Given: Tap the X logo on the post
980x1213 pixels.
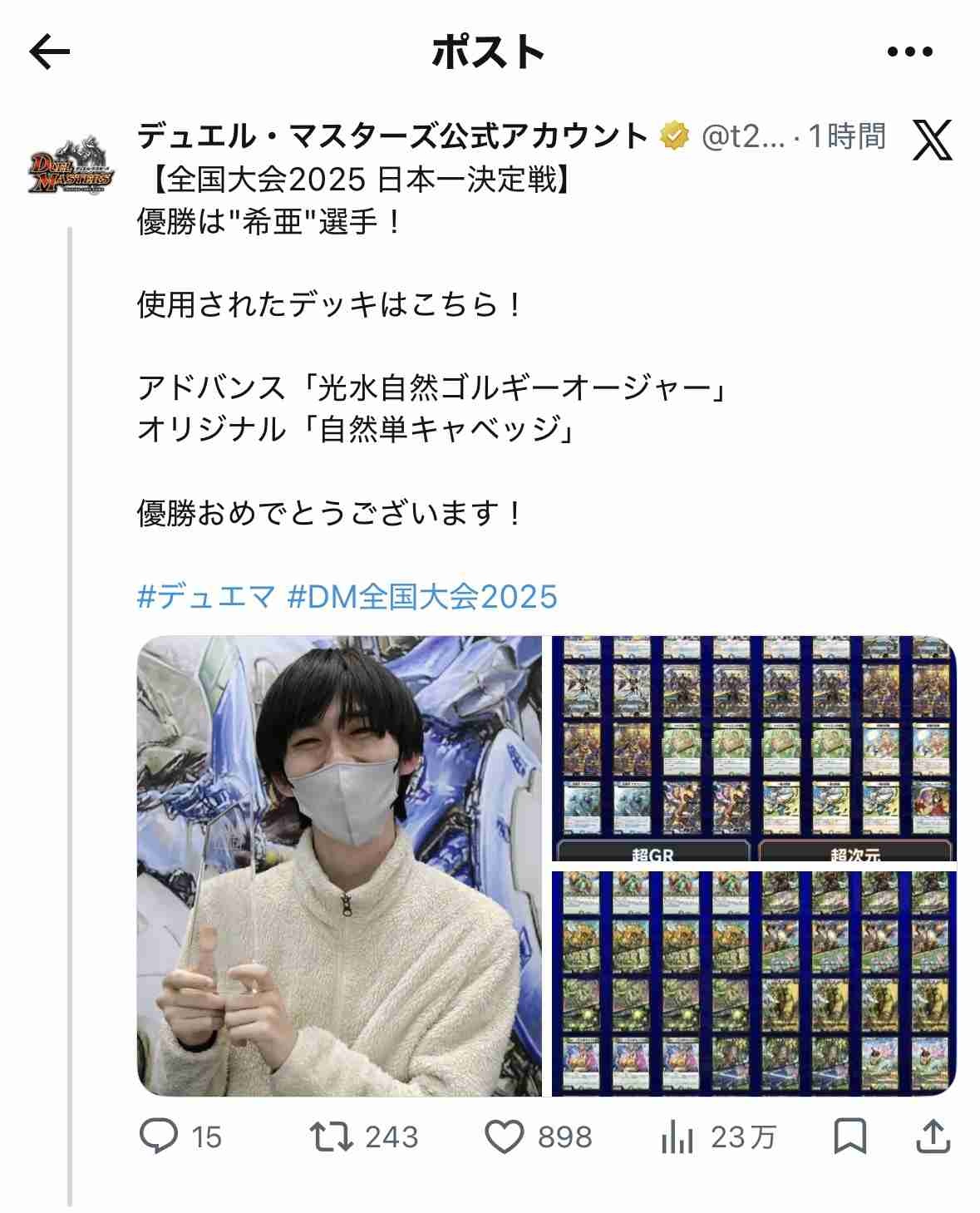Looking at the screenshot, I should [x=932, y=140].
